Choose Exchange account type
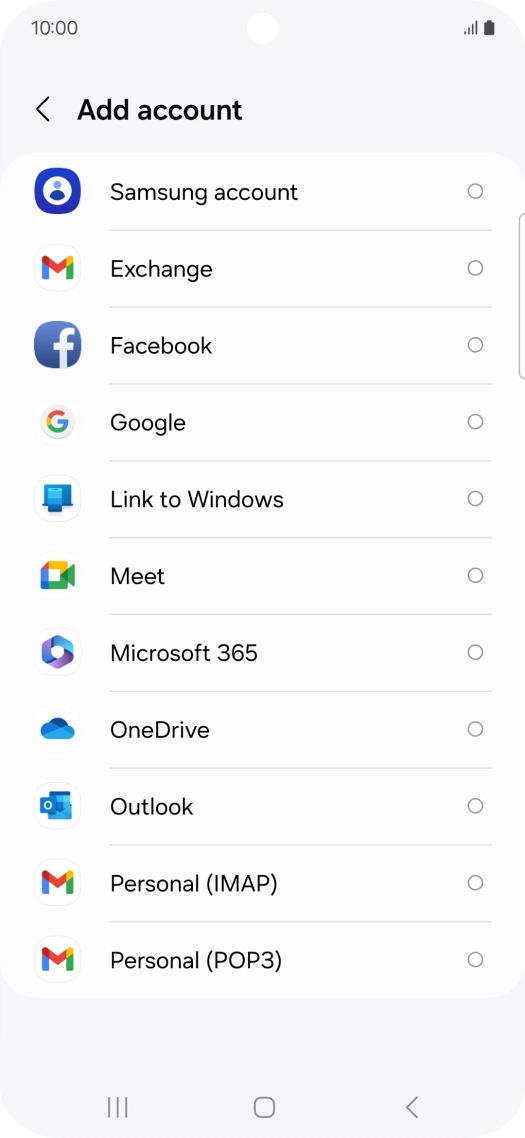The width and height of the screenshot is (525, 1138). click(262, 269)
